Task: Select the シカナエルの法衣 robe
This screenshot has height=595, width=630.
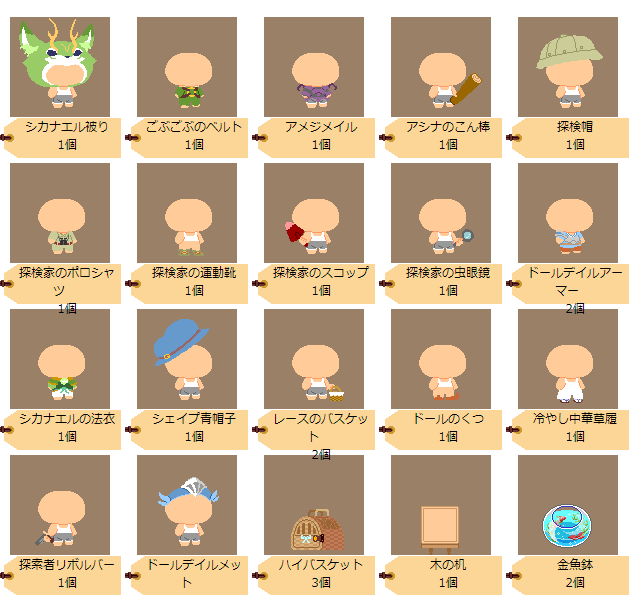Action: 60,359
